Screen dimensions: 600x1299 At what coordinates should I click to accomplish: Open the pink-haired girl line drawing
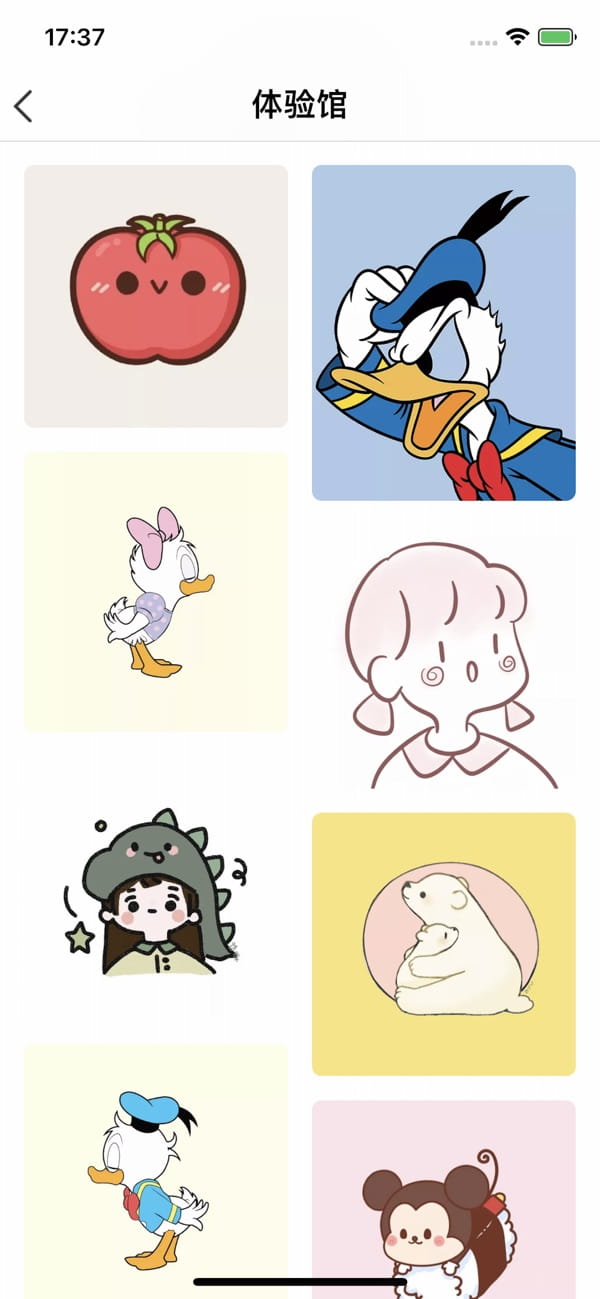point(444,657)
